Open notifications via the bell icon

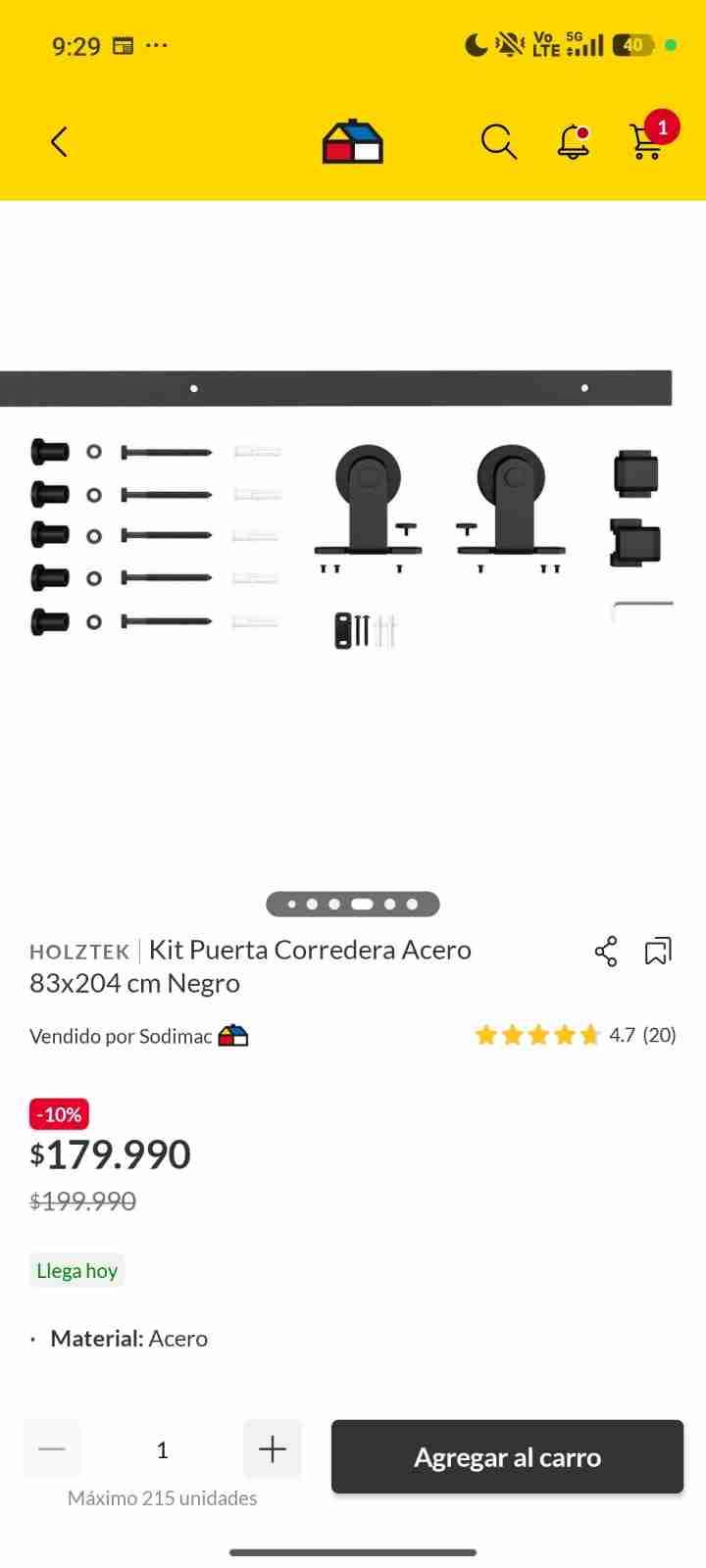(x=572, y=141)
